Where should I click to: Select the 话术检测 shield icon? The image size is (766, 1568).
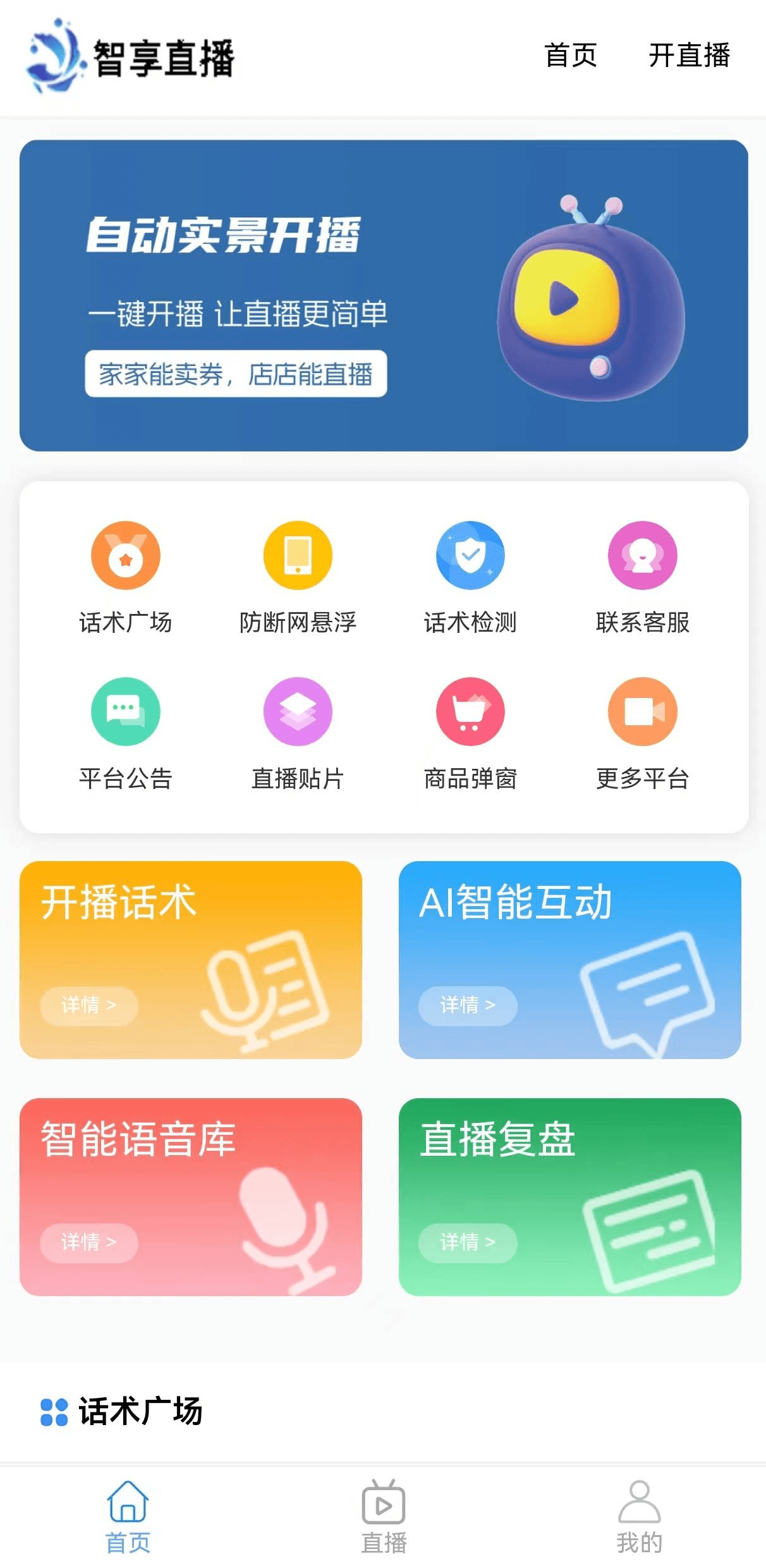tap(470, 555)
